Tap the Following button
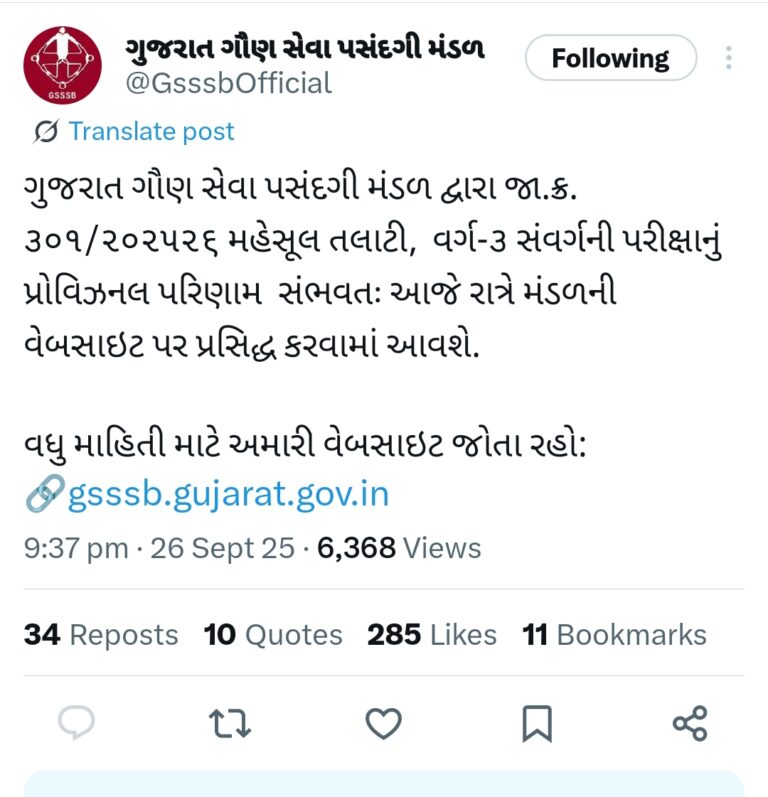Viewport: 768px width, 797px height. [x=610, y=58]
